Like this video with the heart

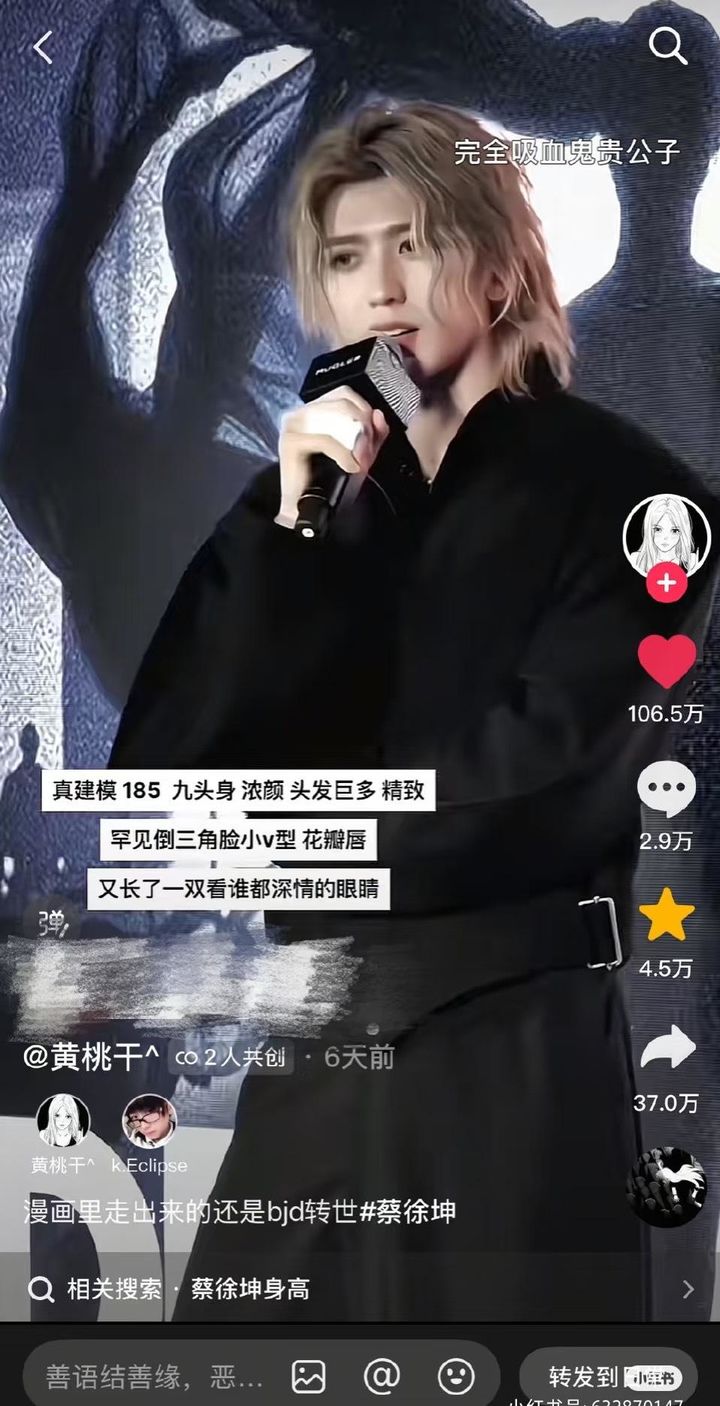tap(666, 662)
